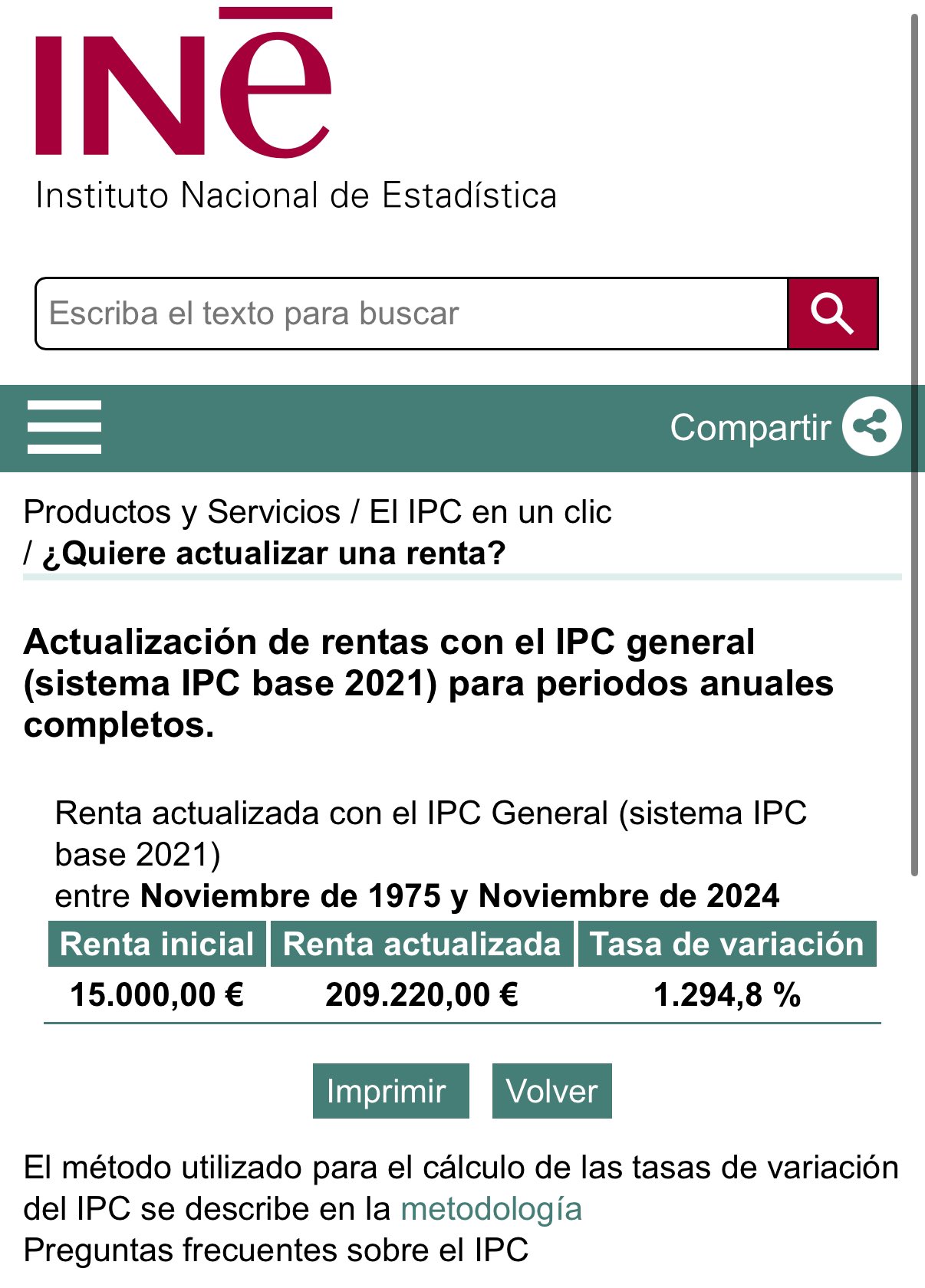Print the result with Imprimir

[x=390, y=1091]
